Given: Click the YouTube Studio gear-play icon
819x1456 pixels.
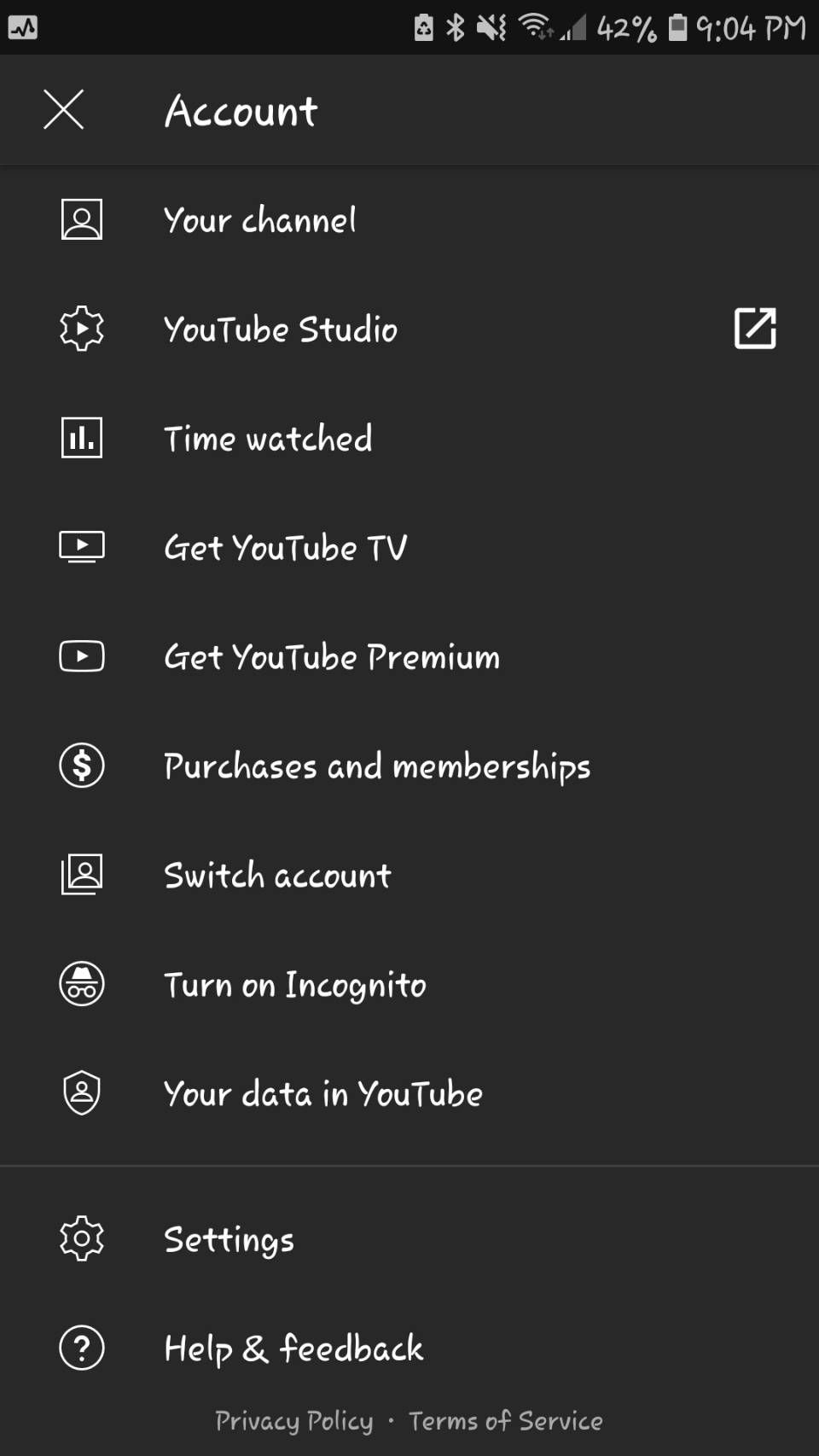Looking at the screenshot, I should pyautogui.click(x=81, y=327).
